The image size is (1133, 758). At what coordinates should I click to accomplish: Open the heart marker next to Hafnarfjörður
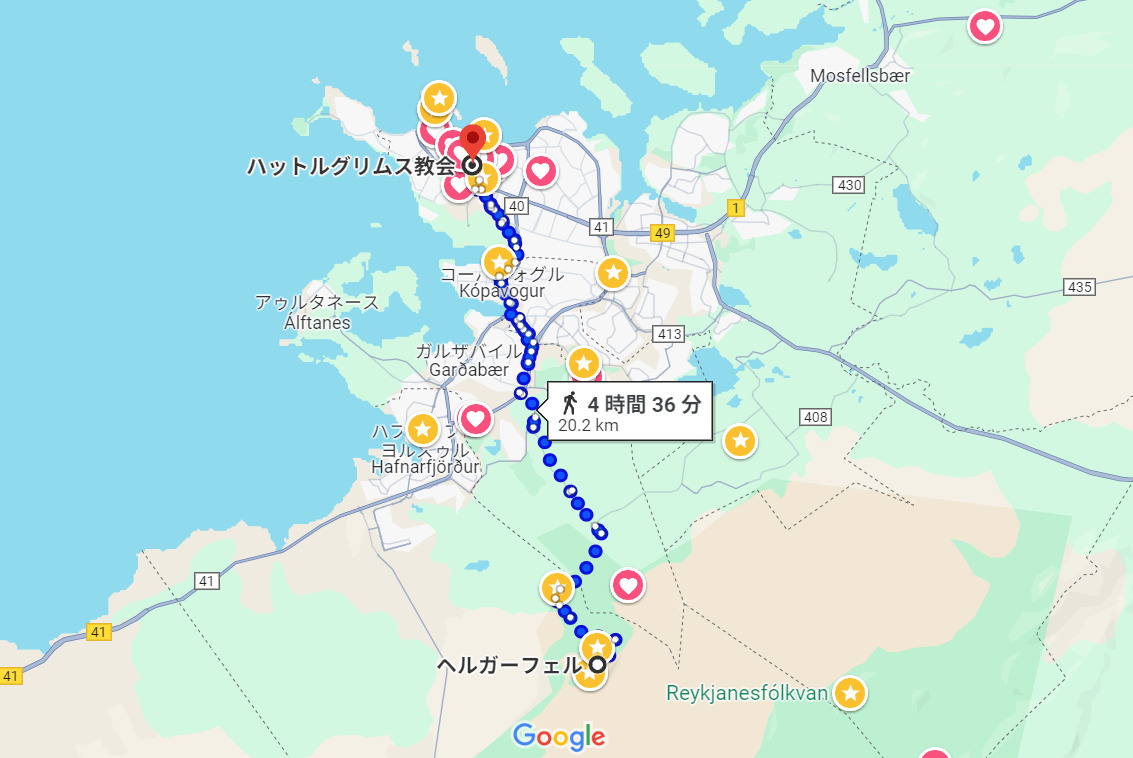click(x=476, y=418)
